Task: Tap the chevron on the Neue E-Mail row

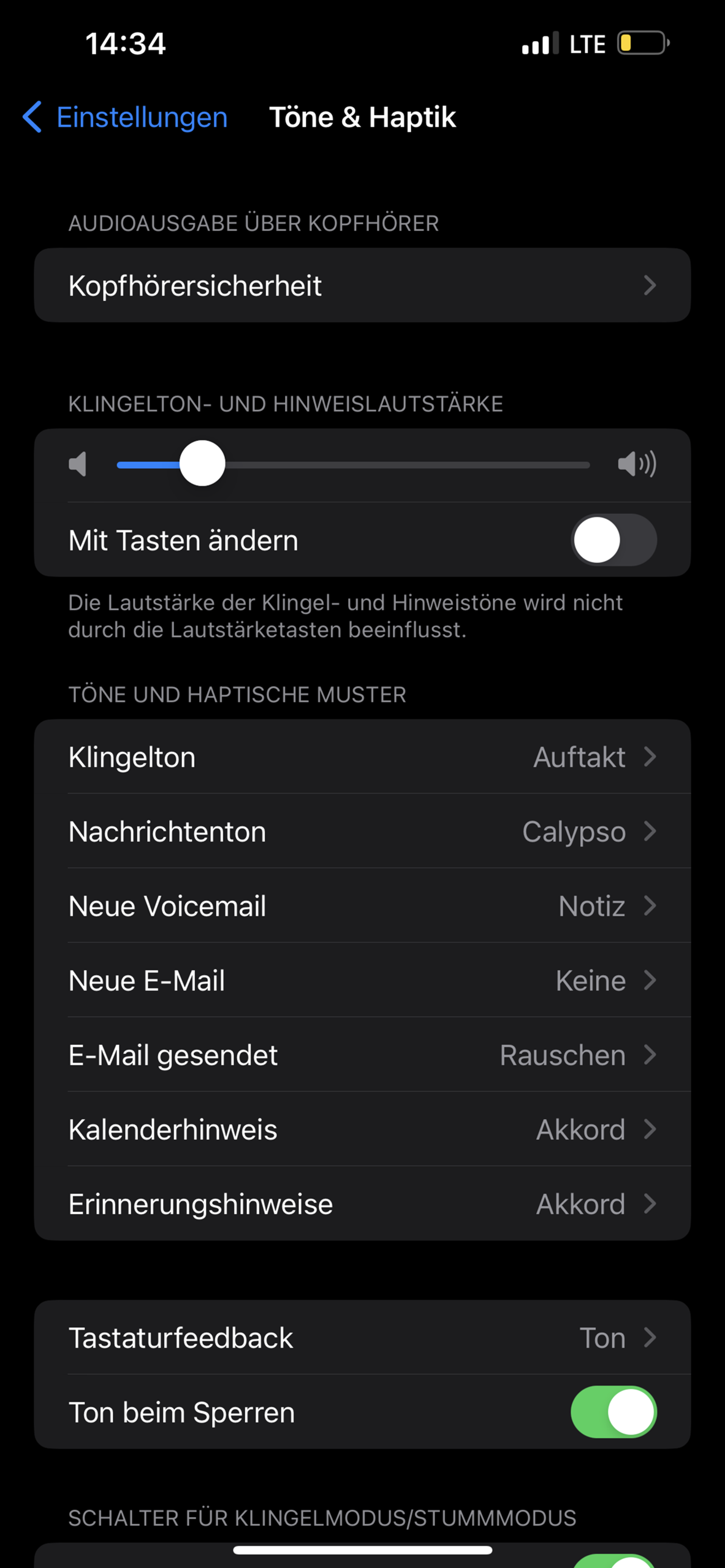Action: tap(650, 980)
